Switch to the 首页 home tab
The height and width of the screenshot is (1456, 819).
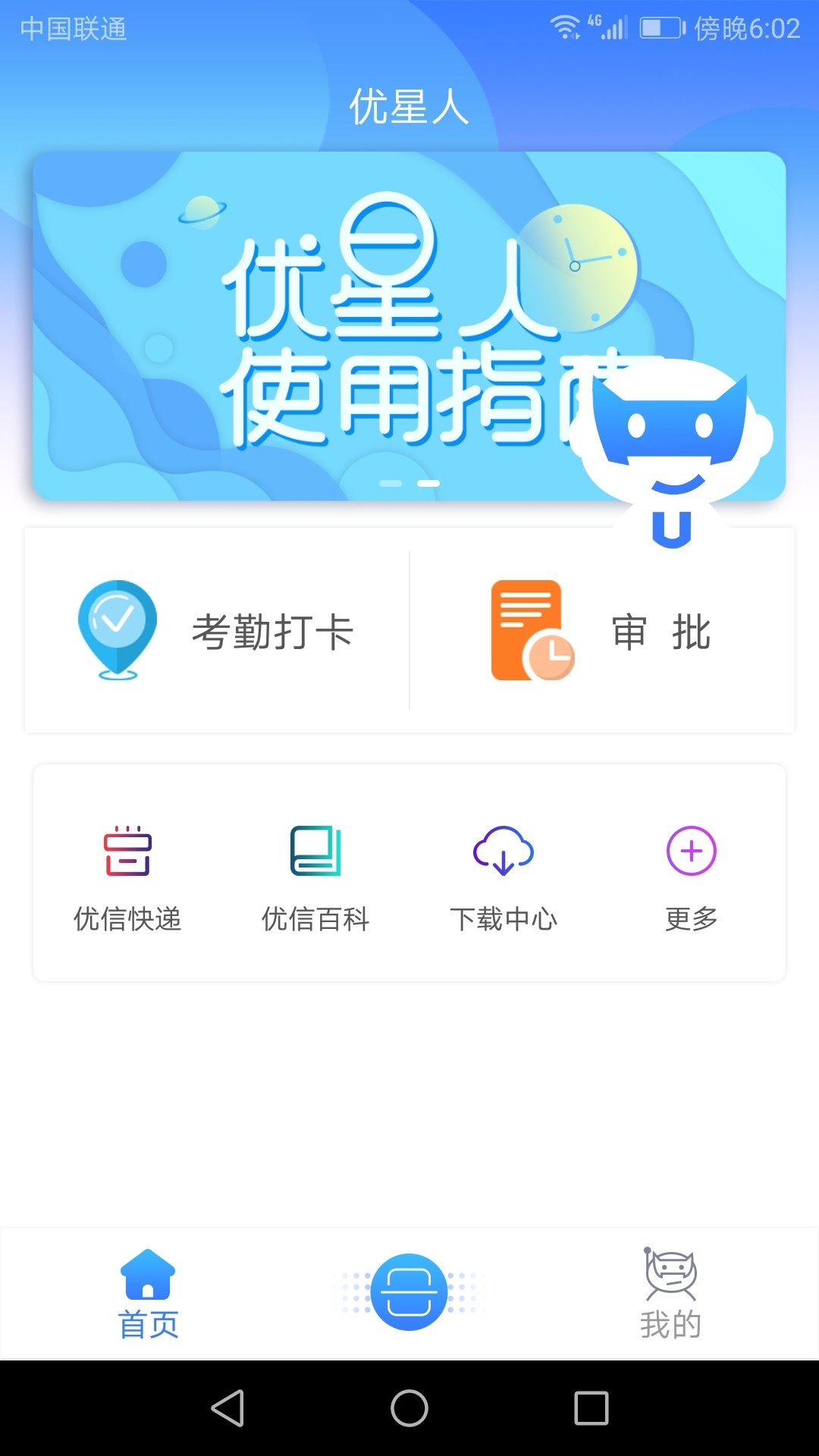coord(147,1294)
